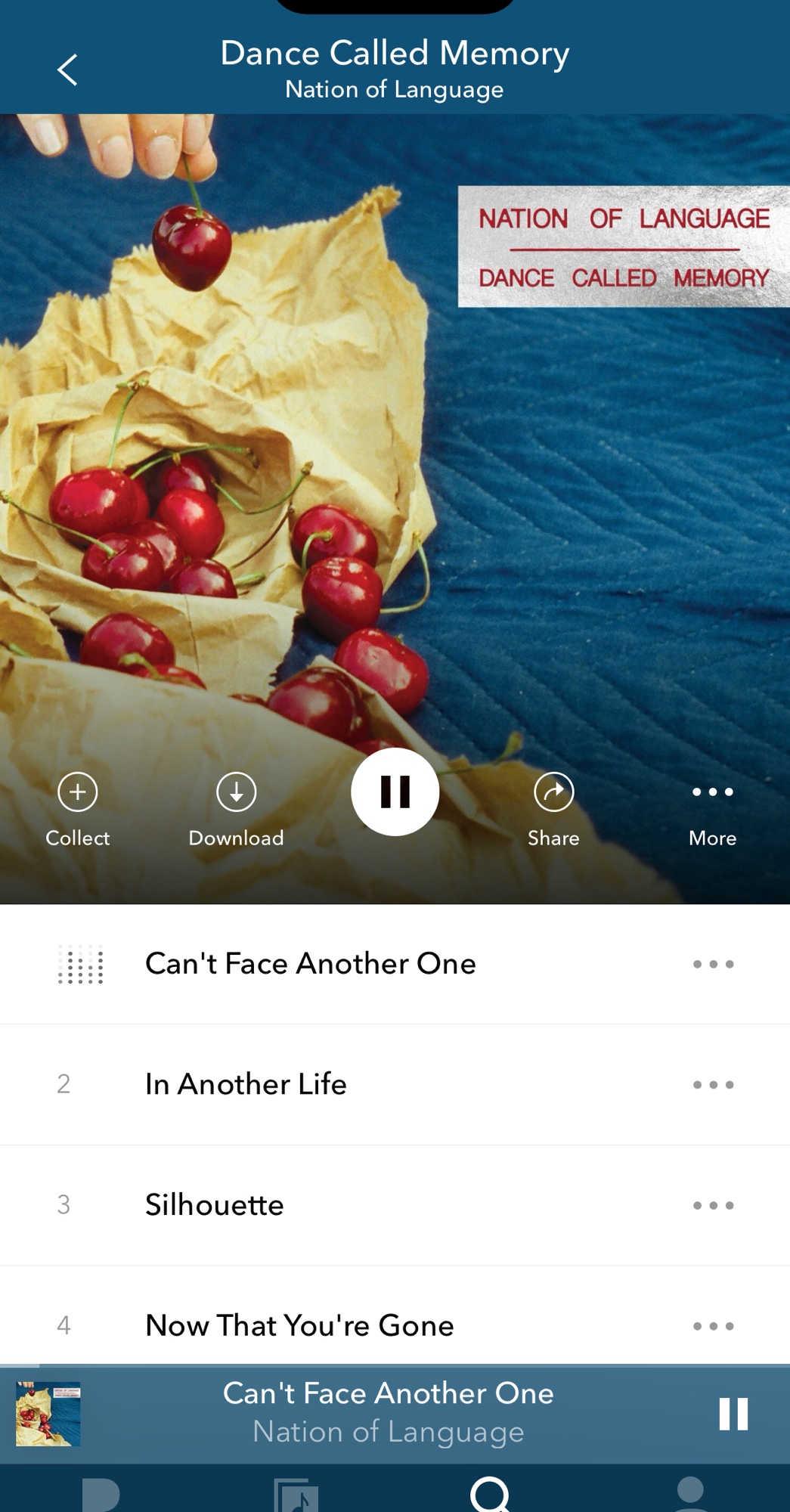Open options for Silhouette

[713, 1205]
